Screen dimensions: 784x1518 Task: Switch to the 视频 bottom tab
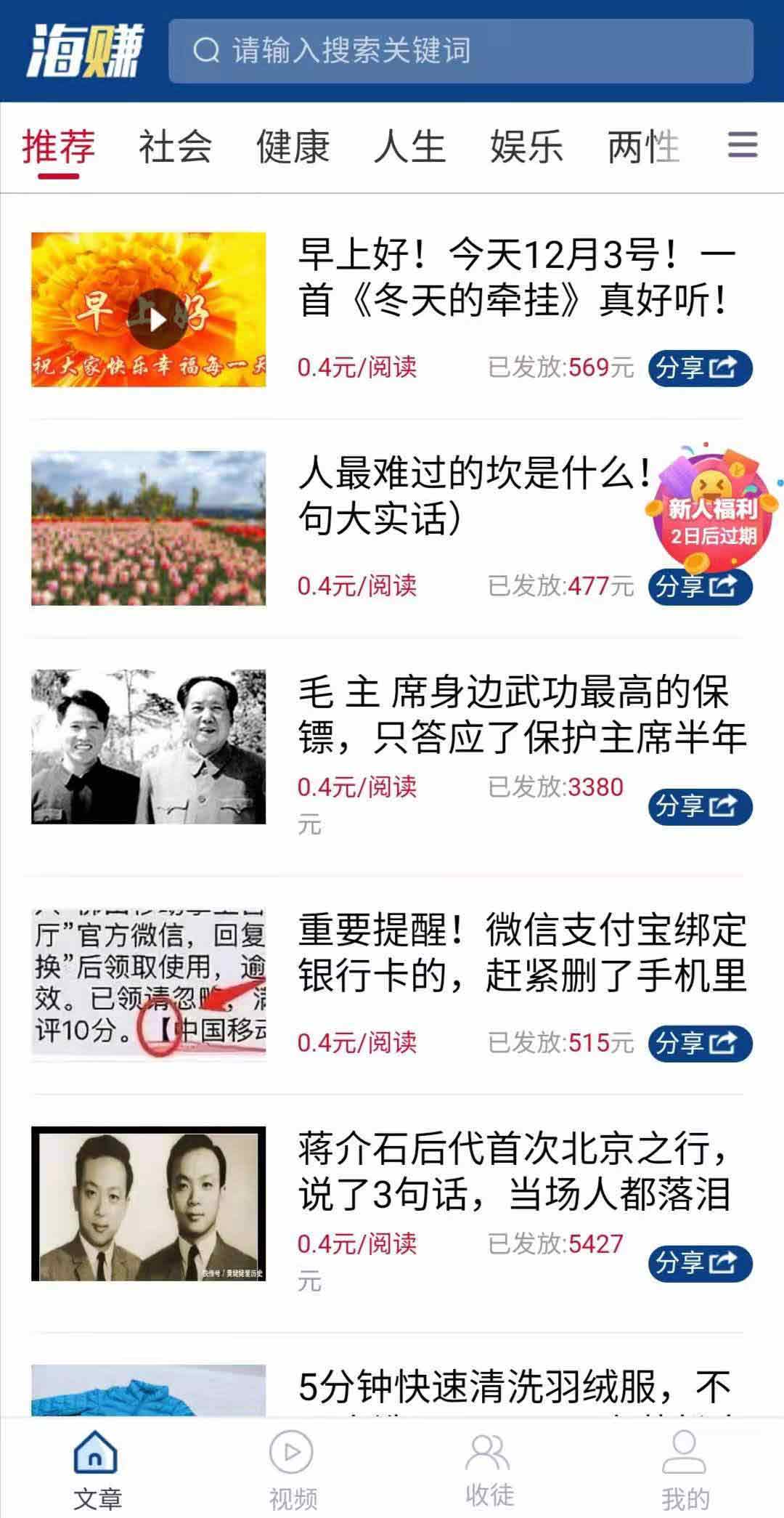293,1469
